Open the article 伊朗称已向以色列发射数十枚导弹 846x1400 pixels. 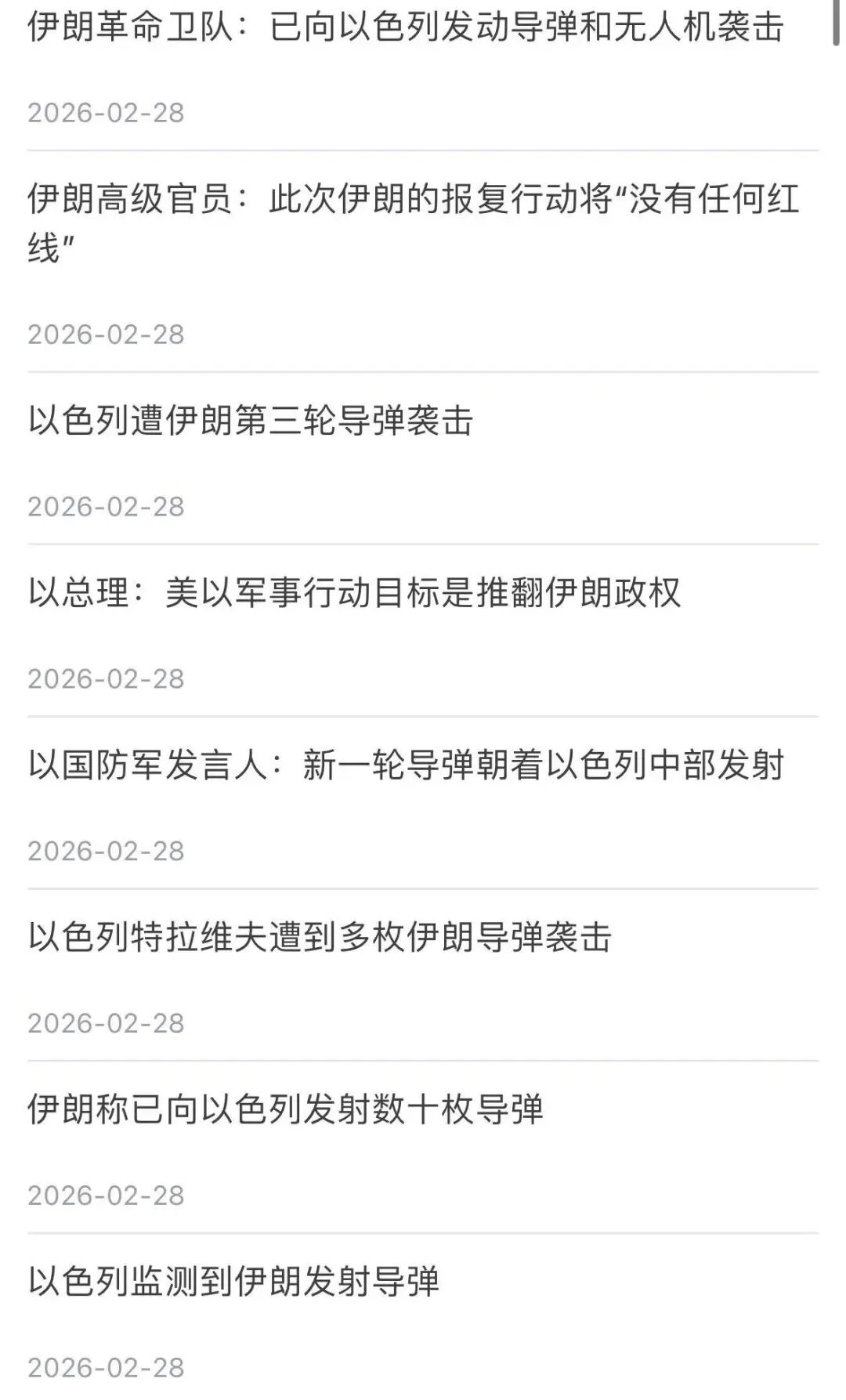285,1110
